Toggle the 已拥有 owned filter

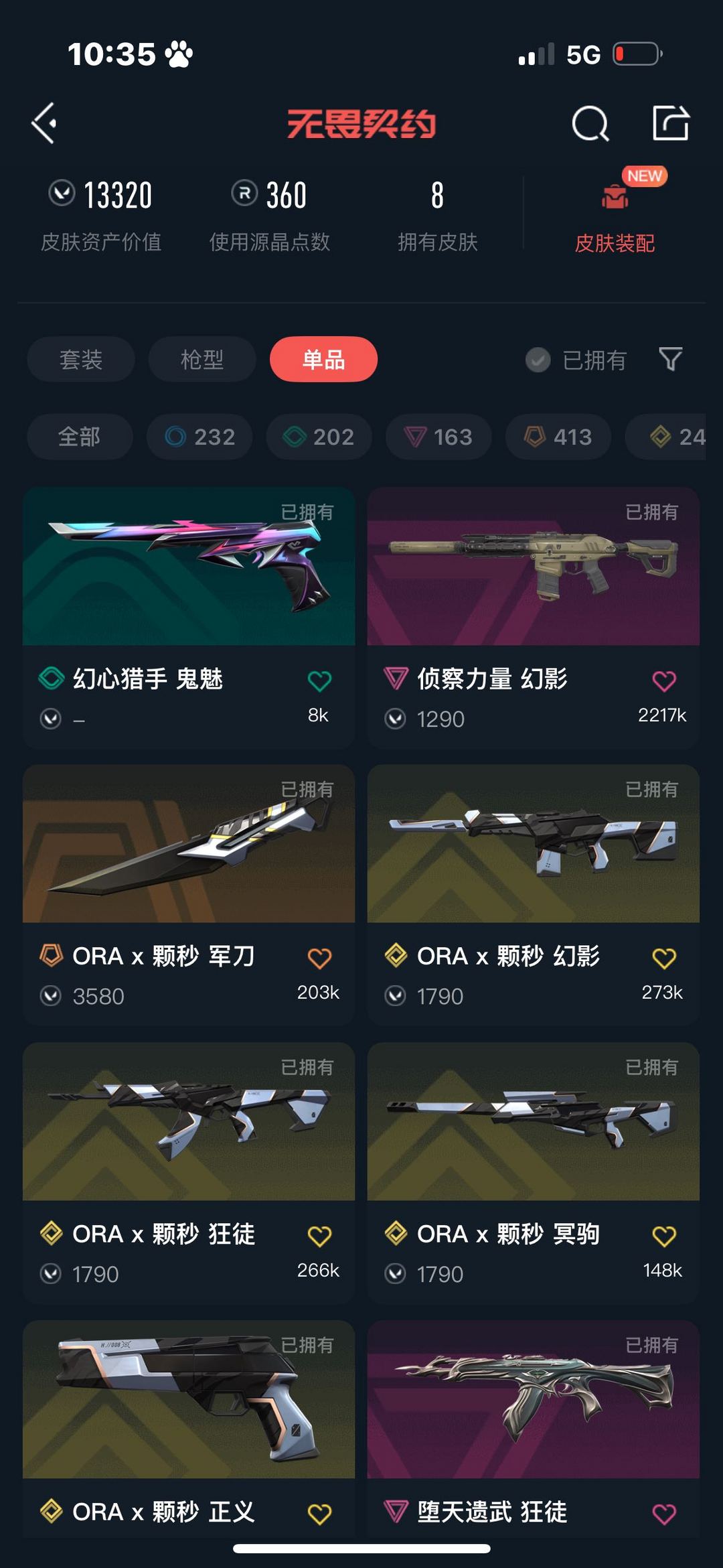[x=576, y=360]
